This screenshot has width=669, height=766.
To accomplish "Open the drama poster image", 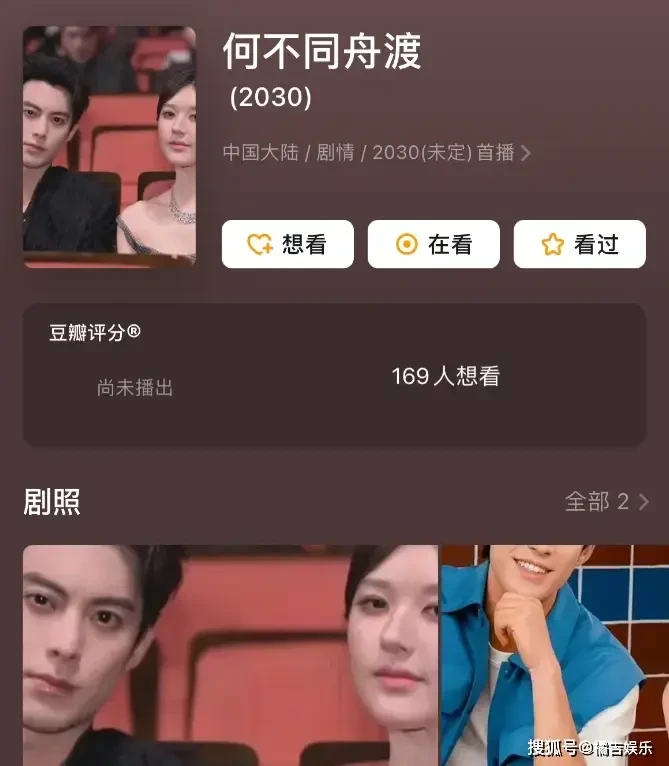I will (x=109, y=146).
